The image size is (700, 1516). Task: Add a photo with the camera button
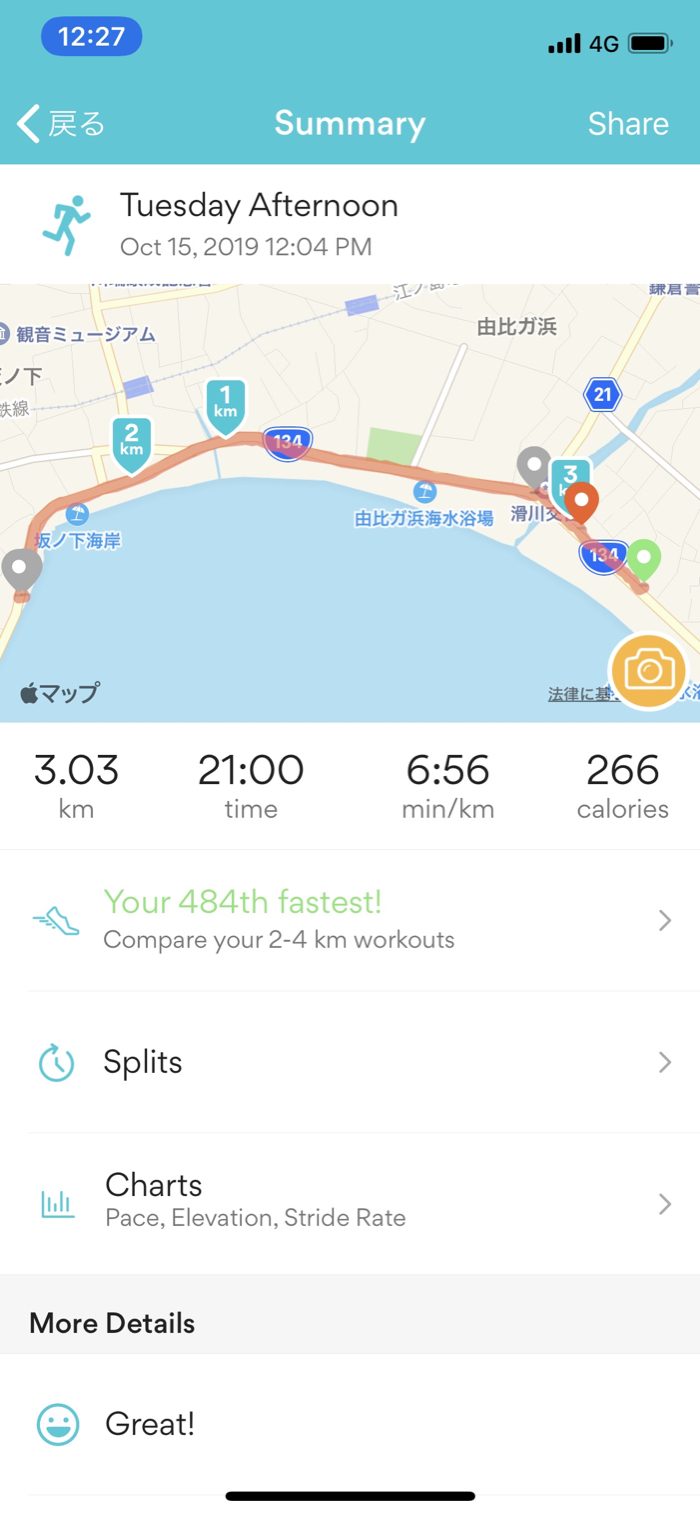[648, 671]
